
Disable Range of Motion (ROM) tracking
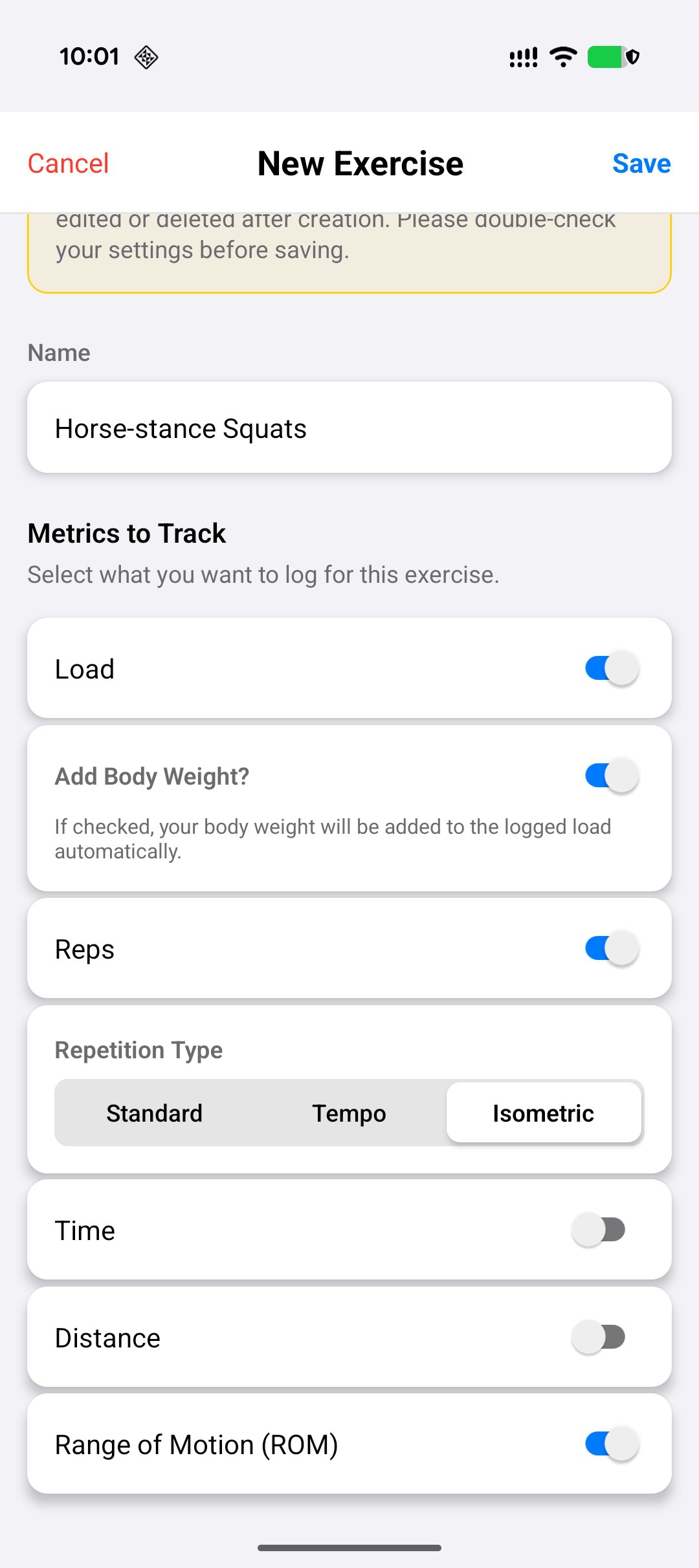[x=611, y=1444]
